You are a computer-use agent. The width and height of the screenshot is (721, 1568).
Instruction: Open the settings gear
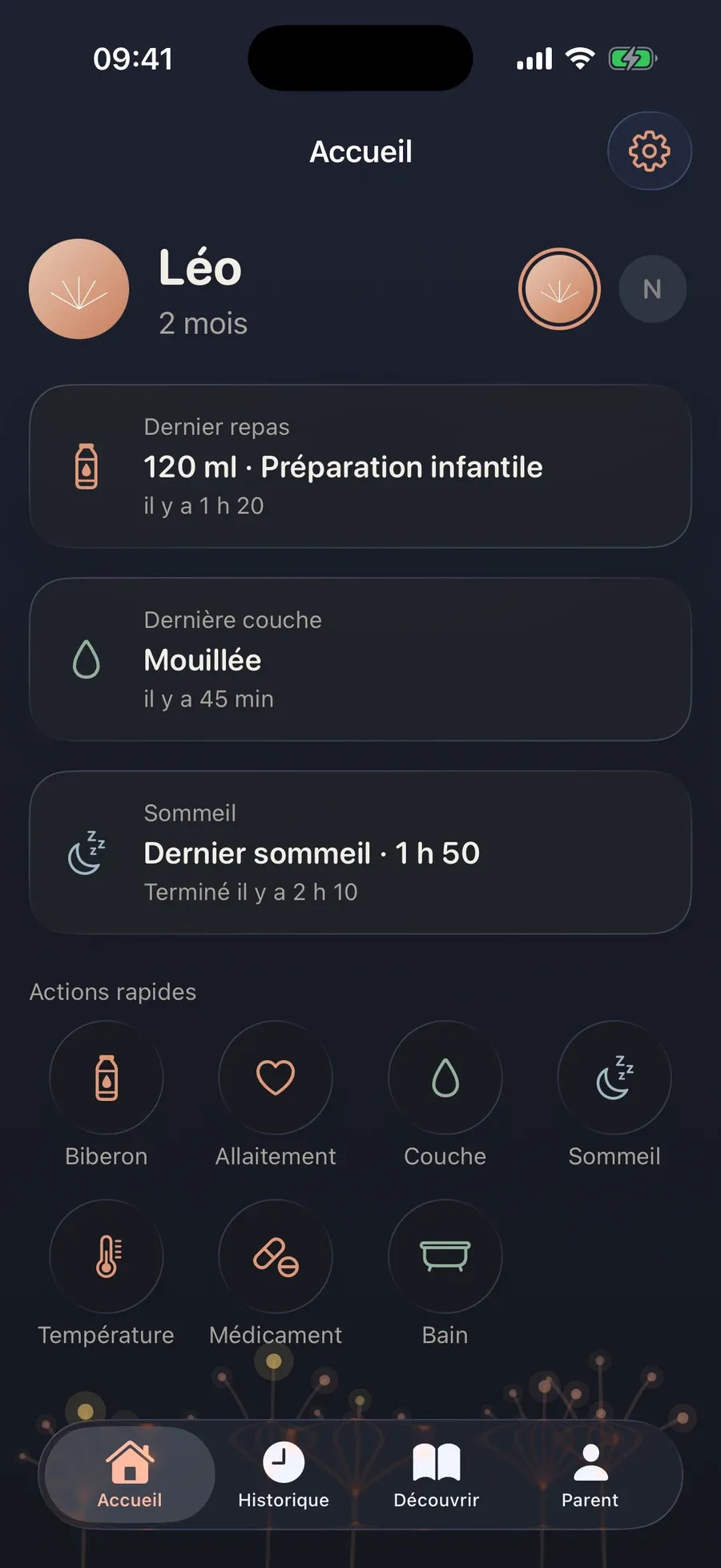[x=649, y=151]
